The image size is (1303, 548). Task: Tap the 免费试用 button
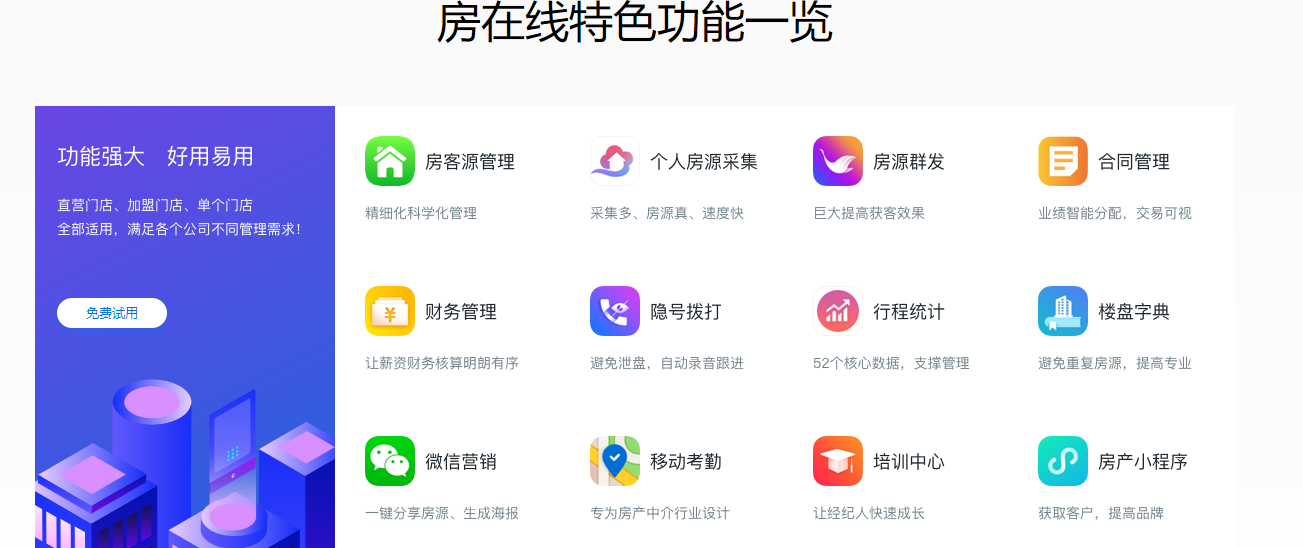[112, 313]
